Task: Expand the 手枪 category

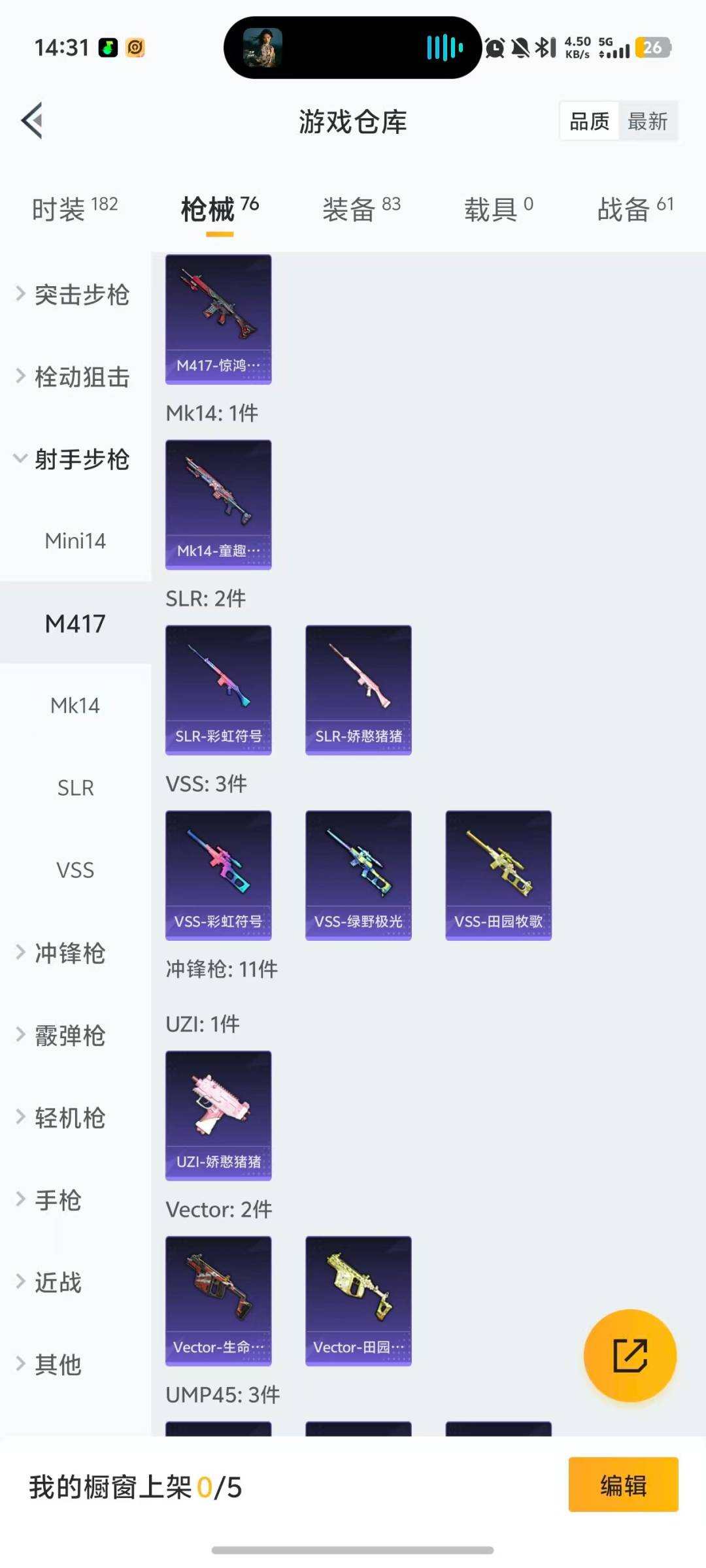Action: pyautogui.click(x=59, y=1200)
